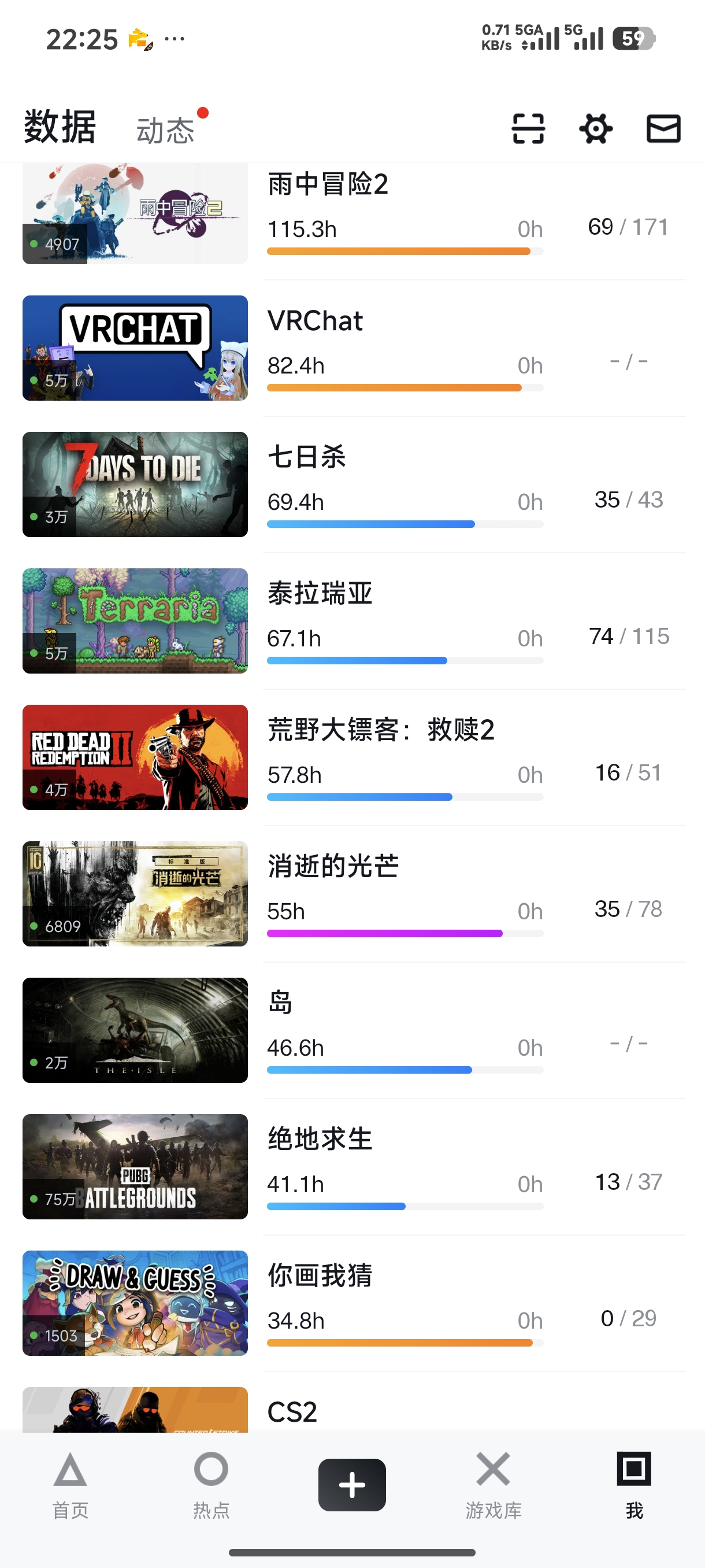Open the 游戏库 tab
Viewport: 705px width, 1568px height.
click(493, 1485)
